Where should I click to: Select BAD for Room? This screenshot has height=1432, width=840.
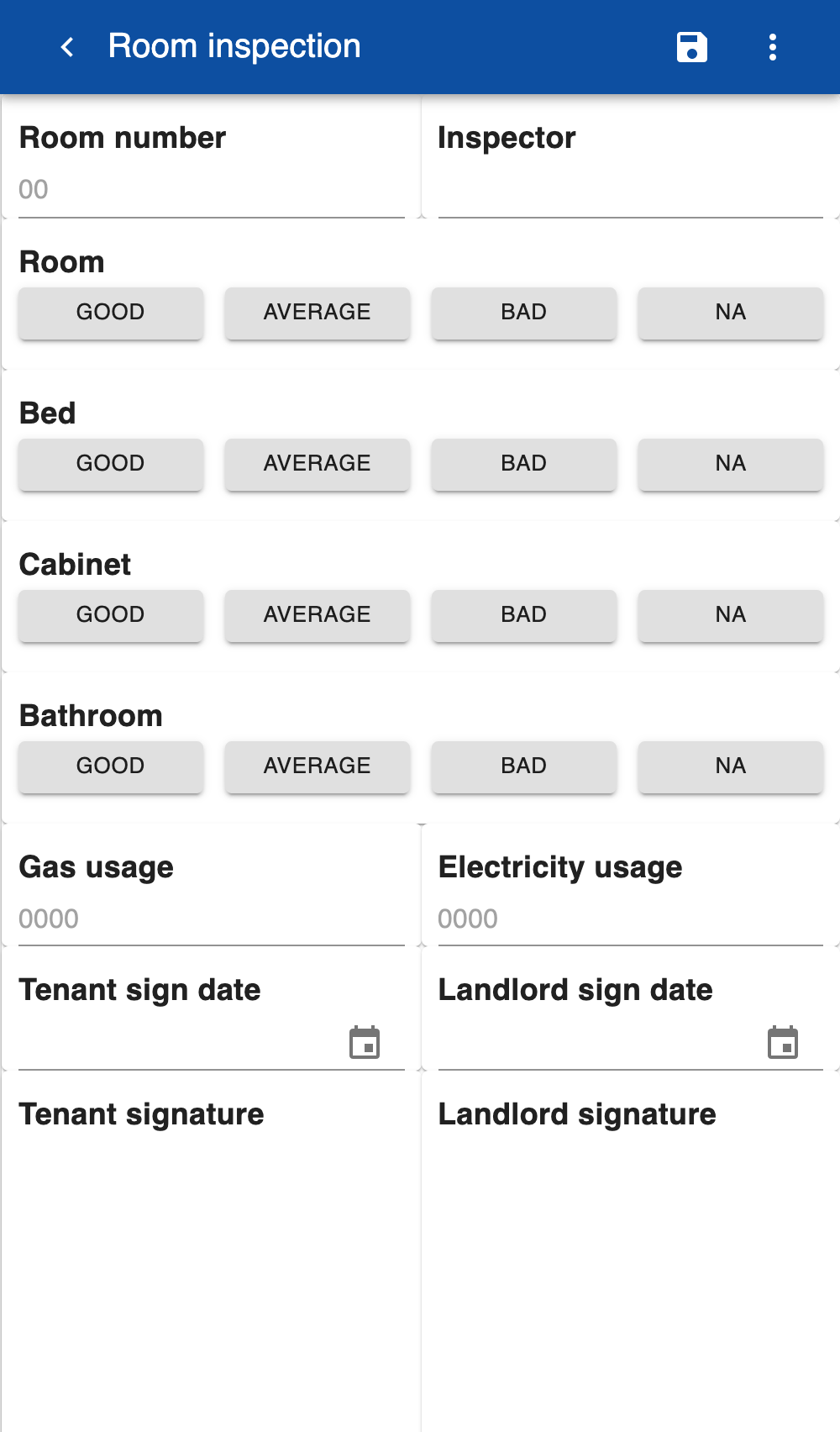(524, 313)
